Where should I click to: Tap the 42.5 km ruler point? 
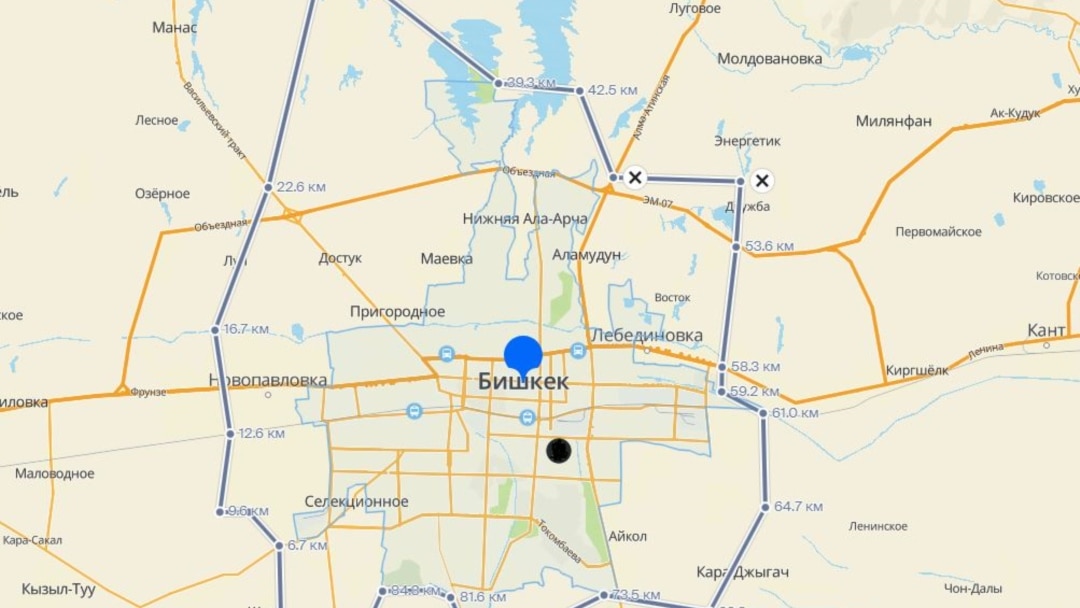click(579, 90)
